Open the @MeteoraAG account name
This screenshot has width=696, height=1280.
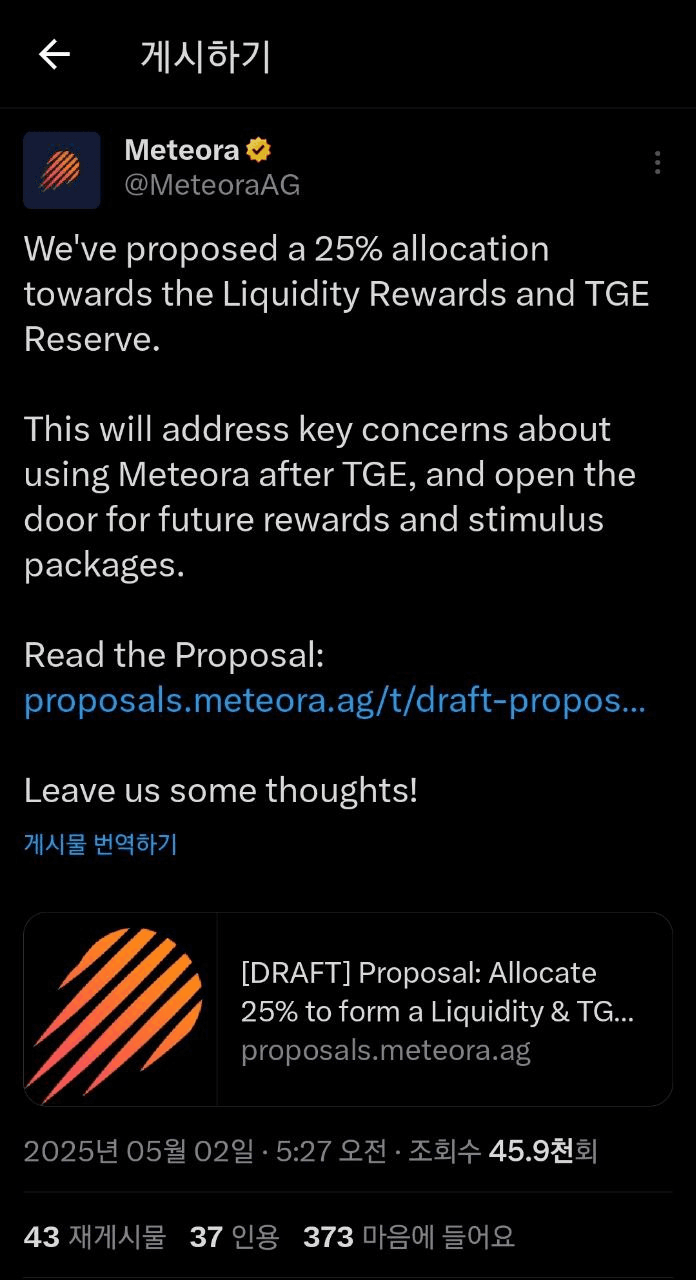211,185
